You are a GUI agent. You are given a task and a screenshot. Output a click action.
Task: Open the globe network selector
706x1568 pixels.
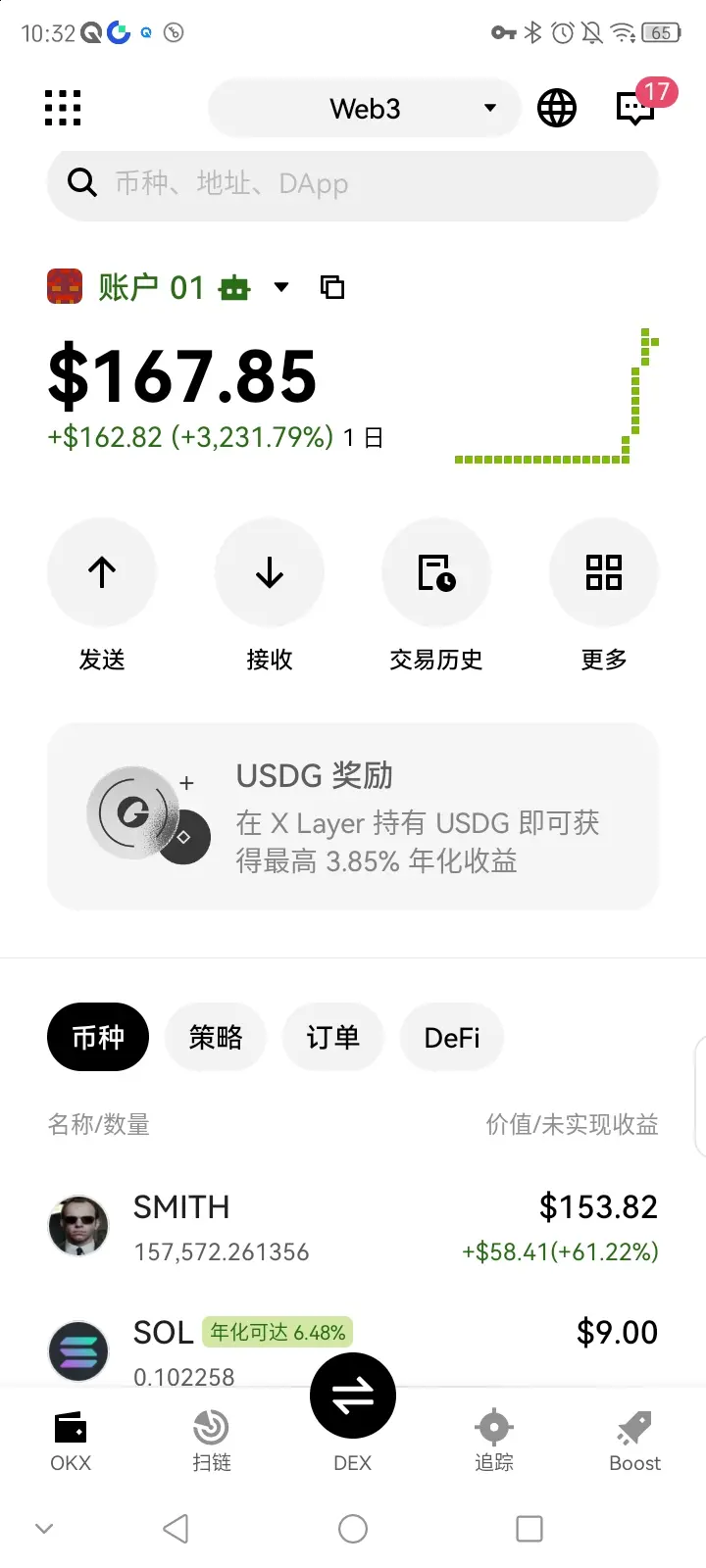click(x=557, y=108)
